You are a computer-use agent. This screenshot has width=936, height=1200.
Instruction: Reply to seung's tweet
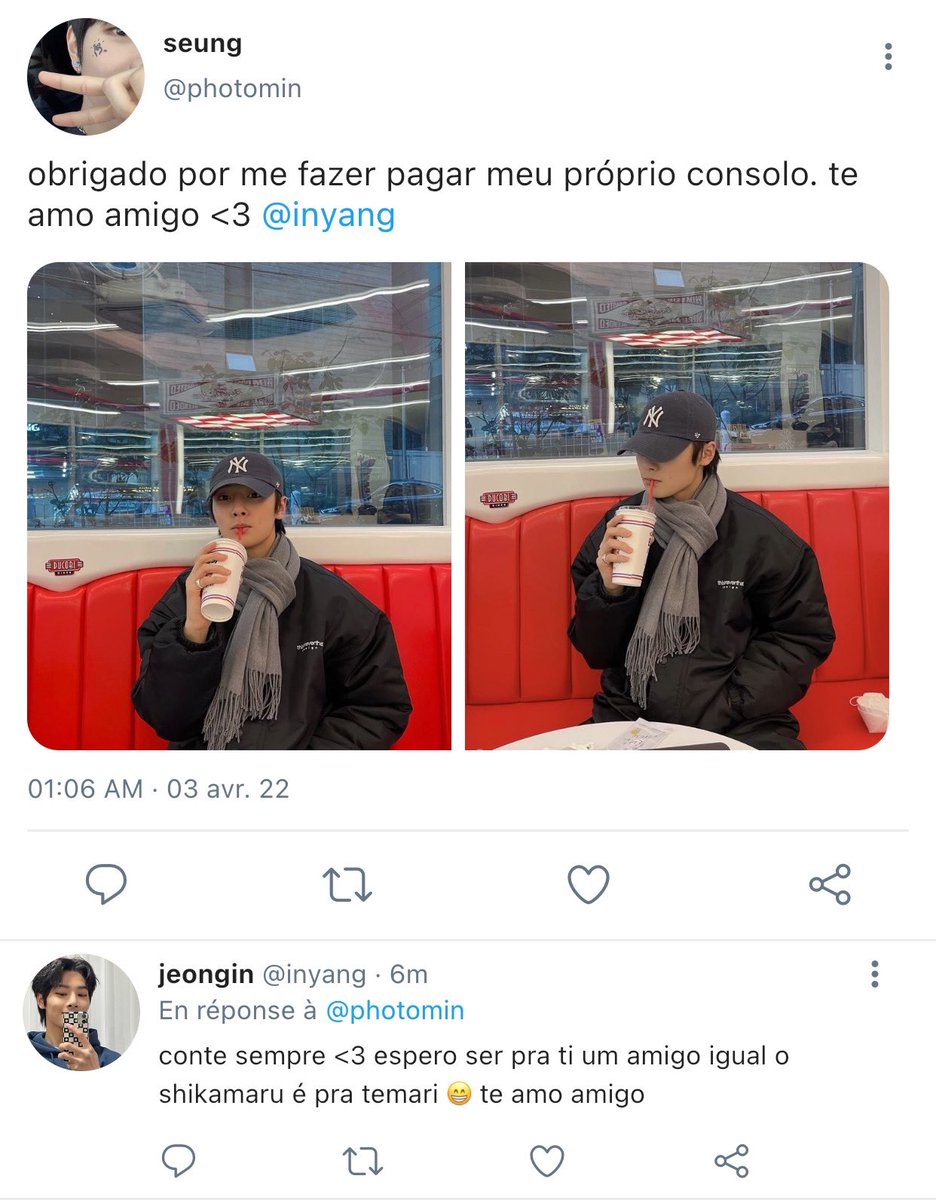(106, 884)
